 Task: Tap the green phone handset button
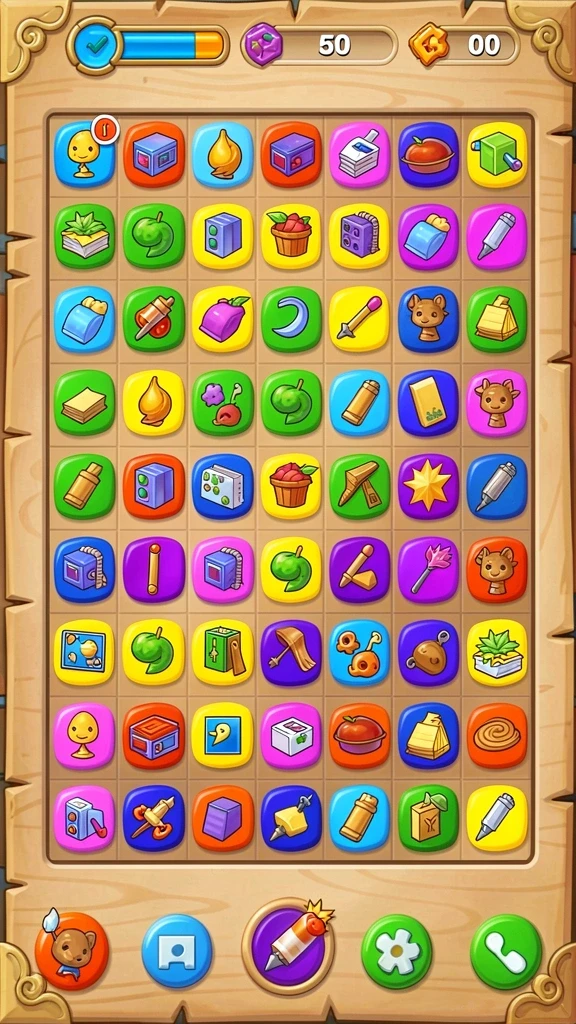[x=506, y=952]
